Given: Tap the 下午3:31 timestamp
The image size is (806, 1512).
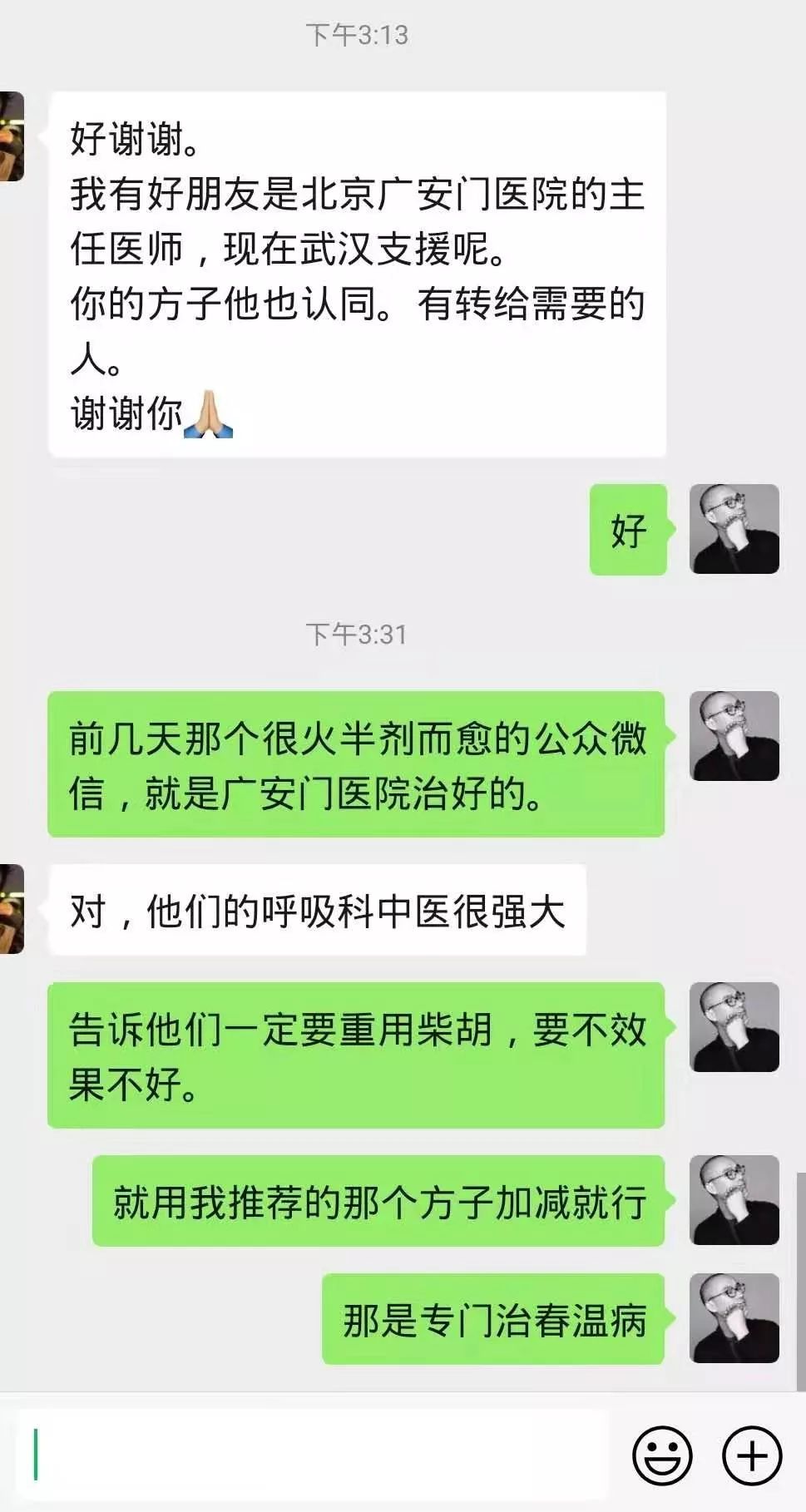Looking at the screenshot, I should point(357,634).
